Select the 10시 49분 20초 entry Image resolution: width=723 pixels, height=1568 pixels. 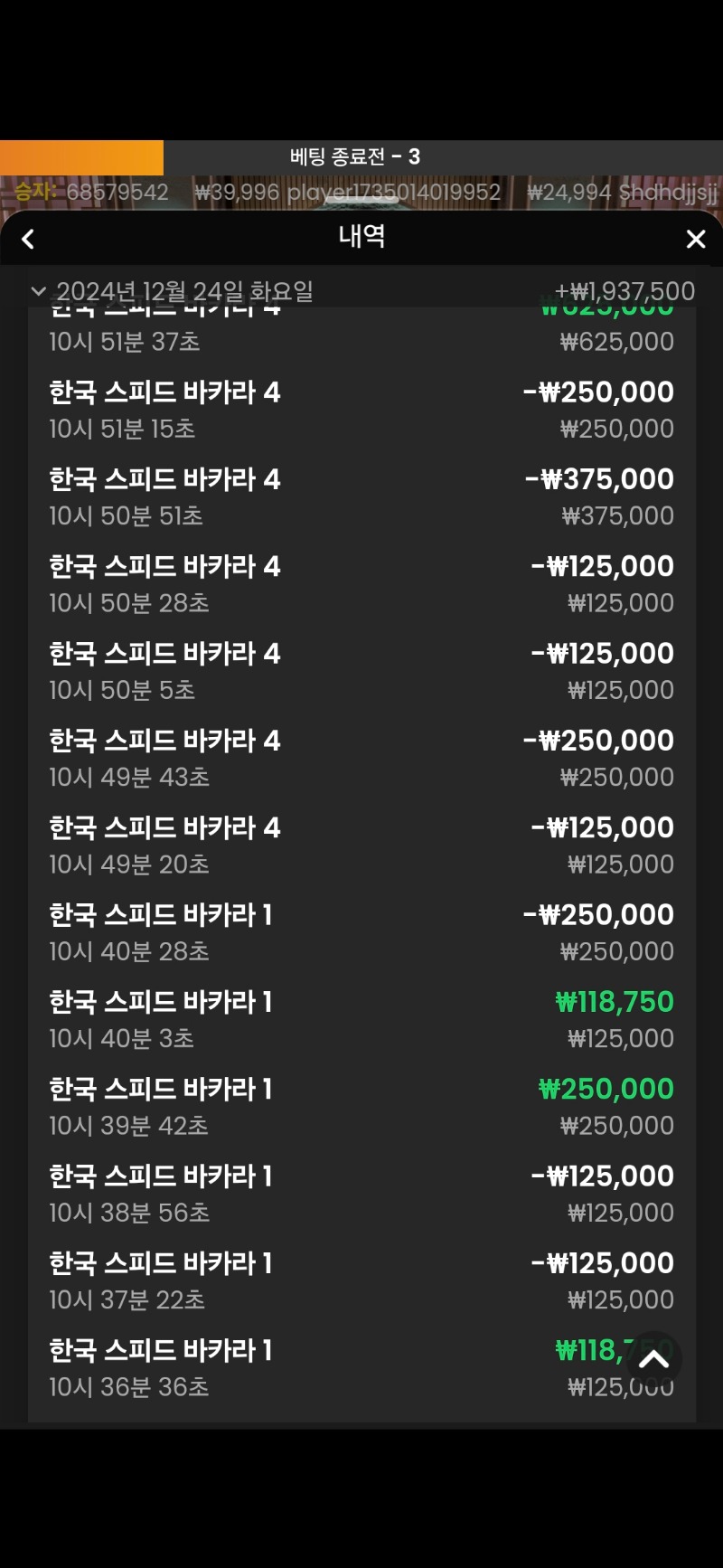click(361, 845)
